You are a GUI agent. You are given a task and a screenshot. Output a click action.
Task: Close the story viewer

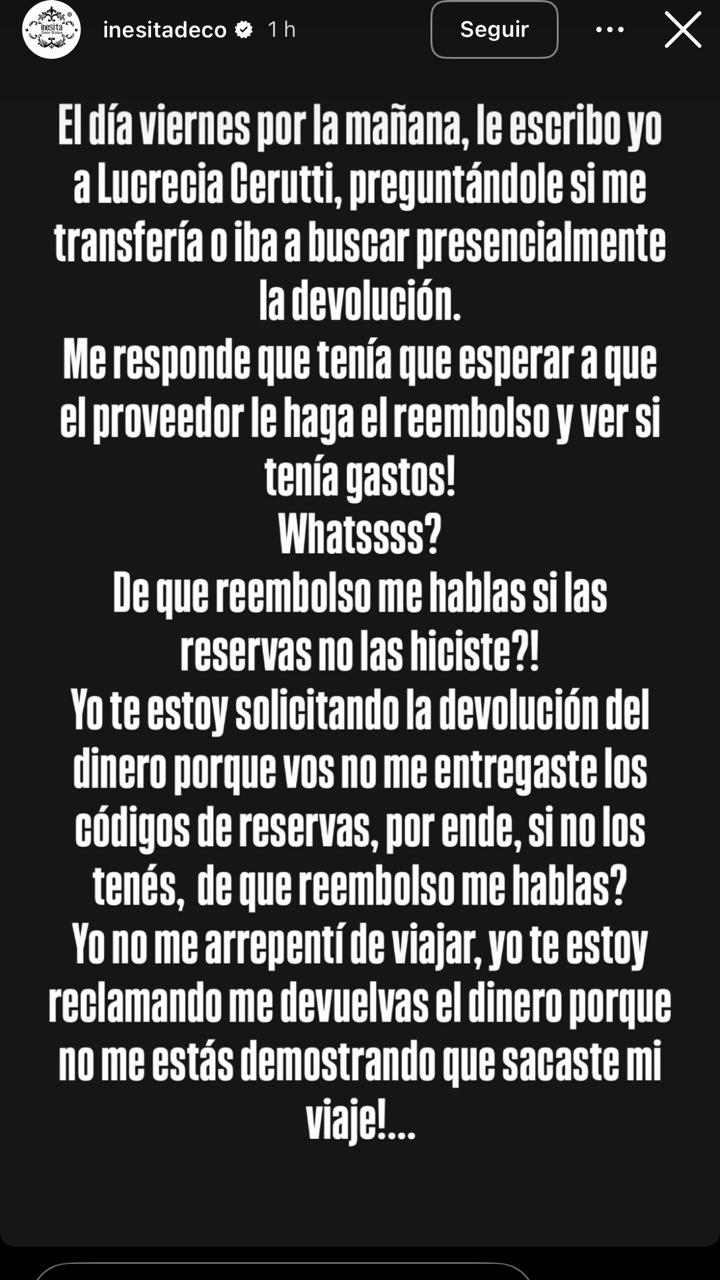coord(683,30)
